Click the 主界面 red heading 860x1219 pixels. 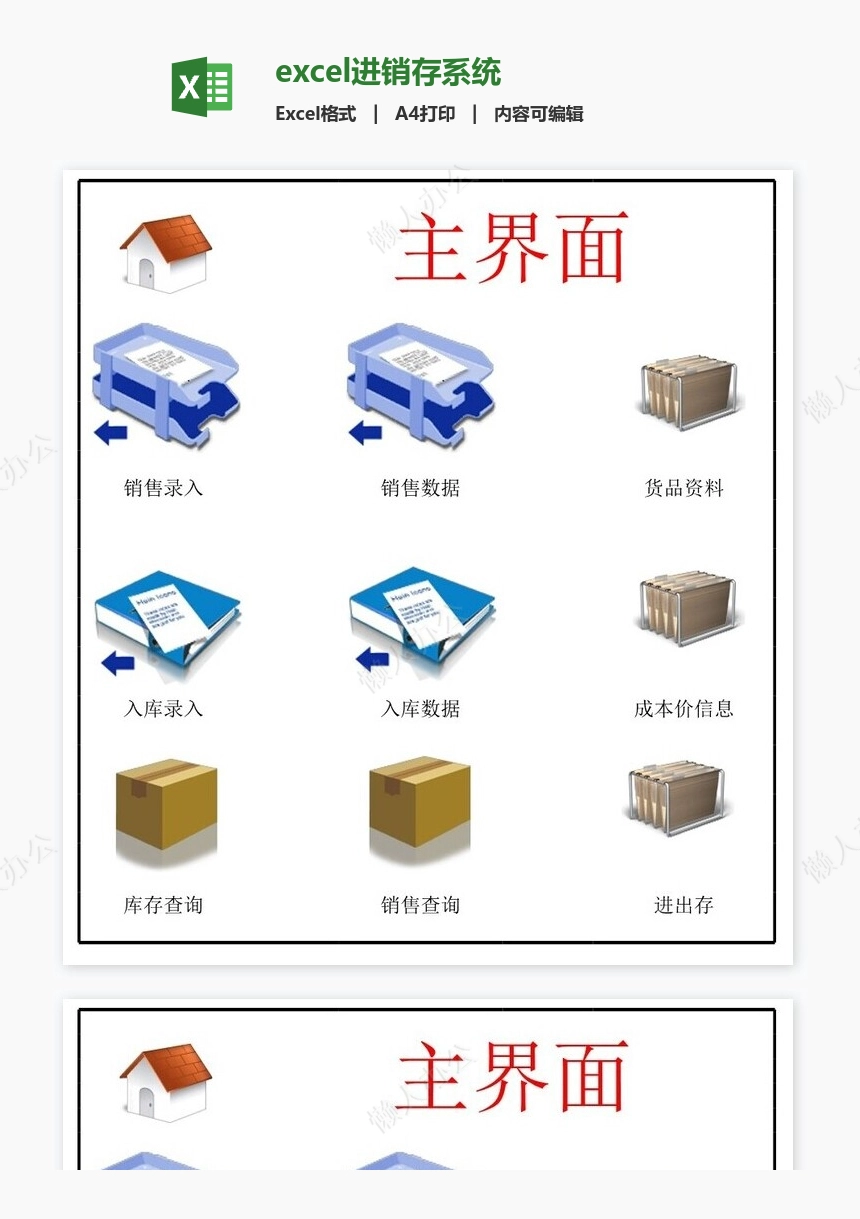pyautogui.click(x=512, y=250)
